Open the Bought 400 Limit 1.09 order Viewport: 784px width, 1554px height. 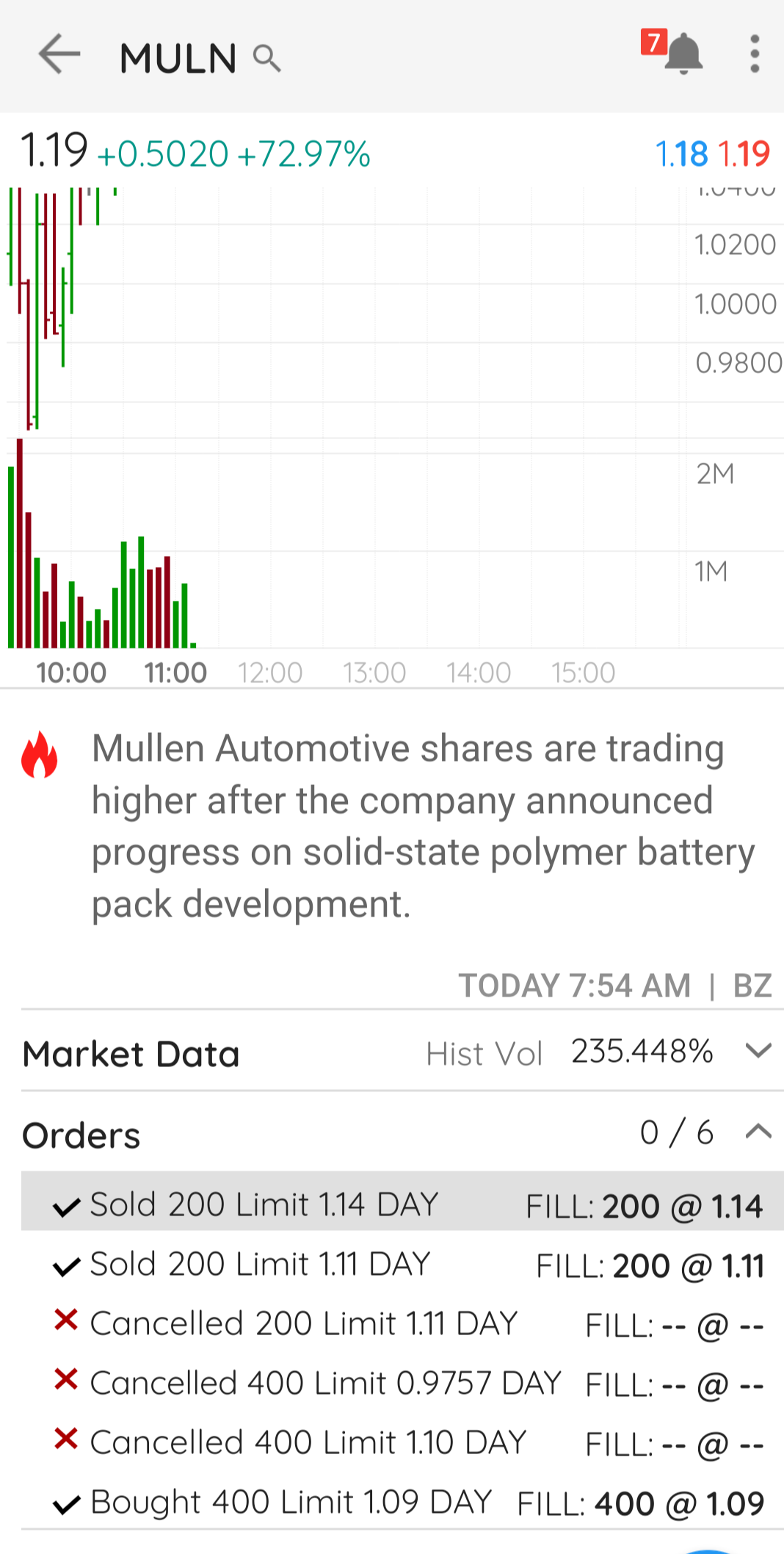click(x=402, y=1503)
